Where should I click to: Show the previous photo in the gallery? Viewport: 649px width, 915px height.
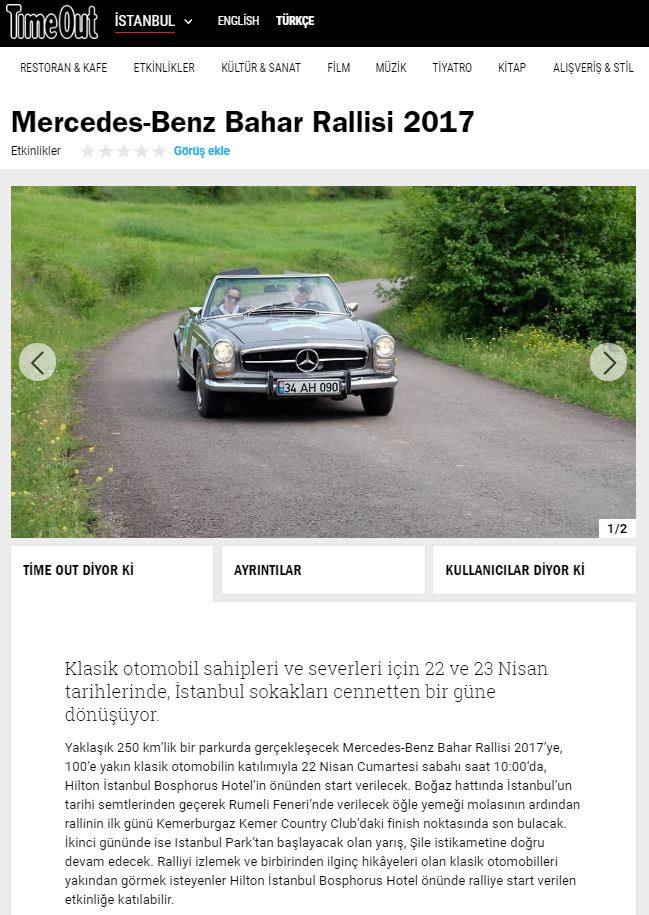37,362
